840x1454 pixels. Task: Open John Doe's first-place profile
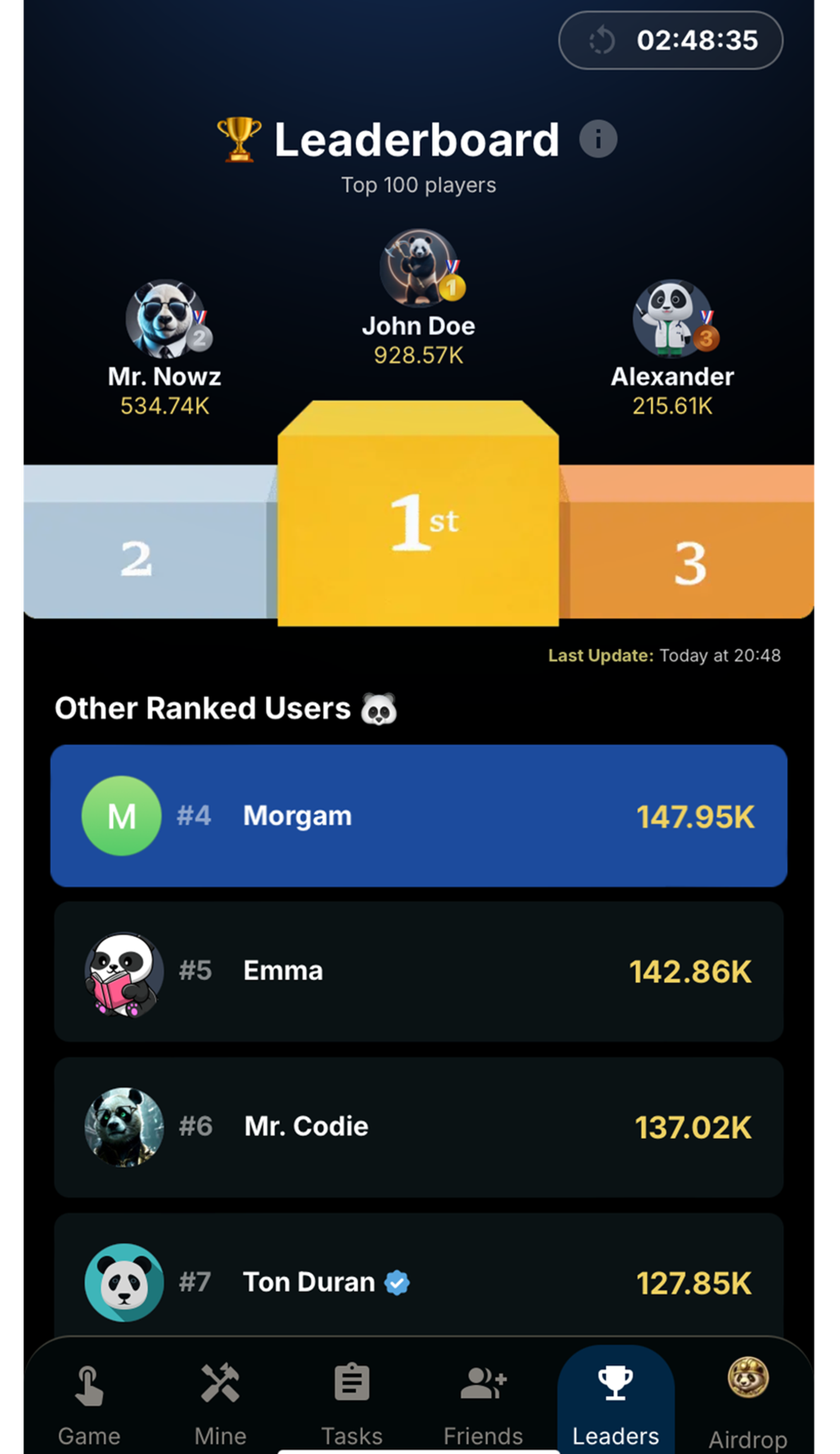coord(419,269)
